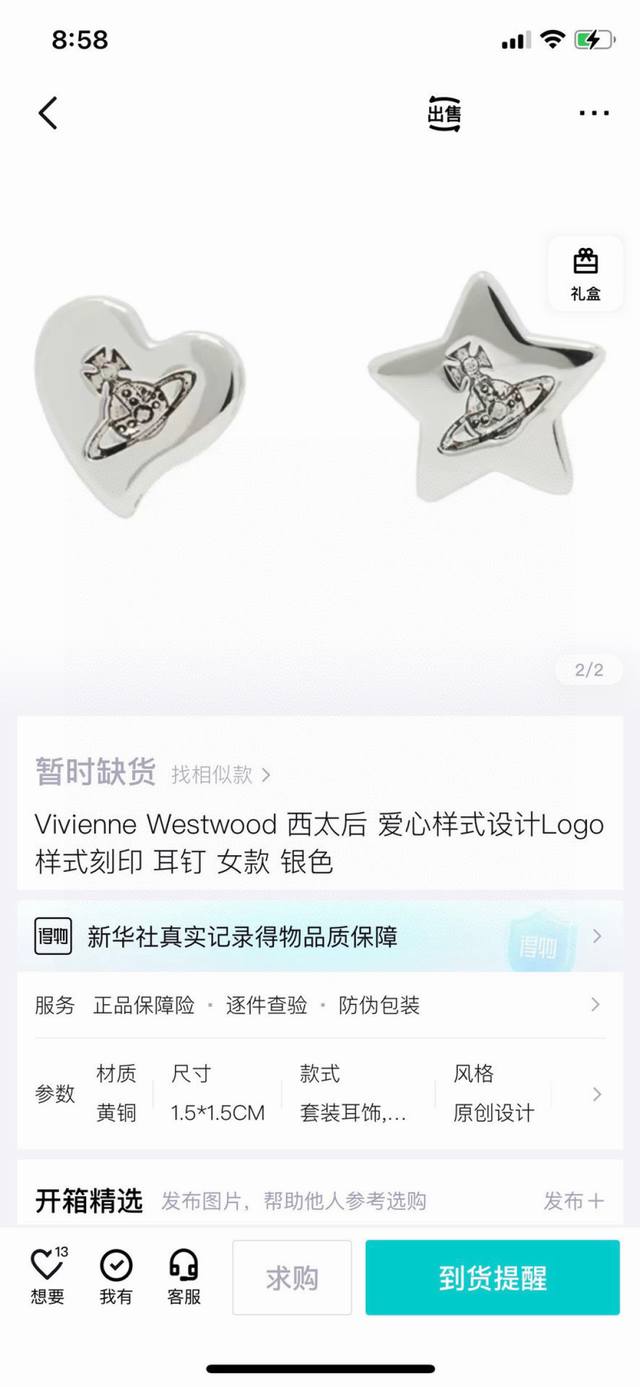Open the three-dot overflow menu
Screen dimensions: 640x1387
click(593, 113)
